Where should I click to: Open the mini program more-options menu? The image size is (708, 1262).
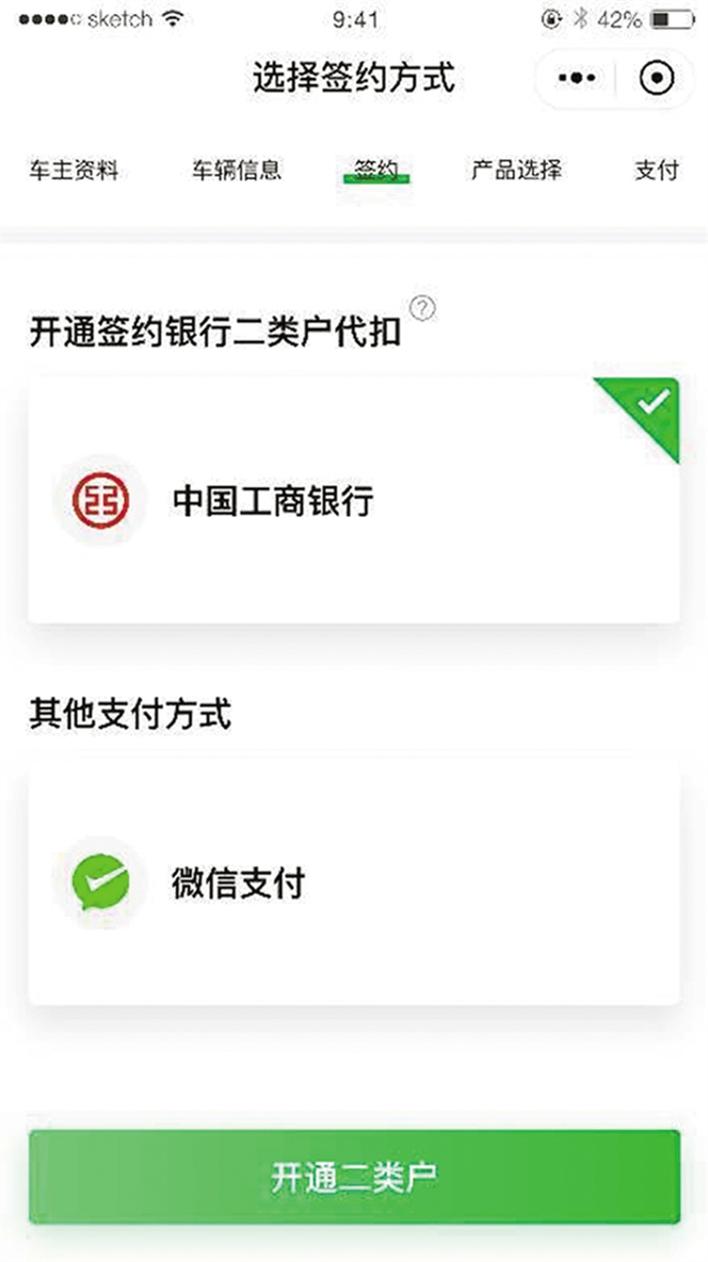click(577, 78)
